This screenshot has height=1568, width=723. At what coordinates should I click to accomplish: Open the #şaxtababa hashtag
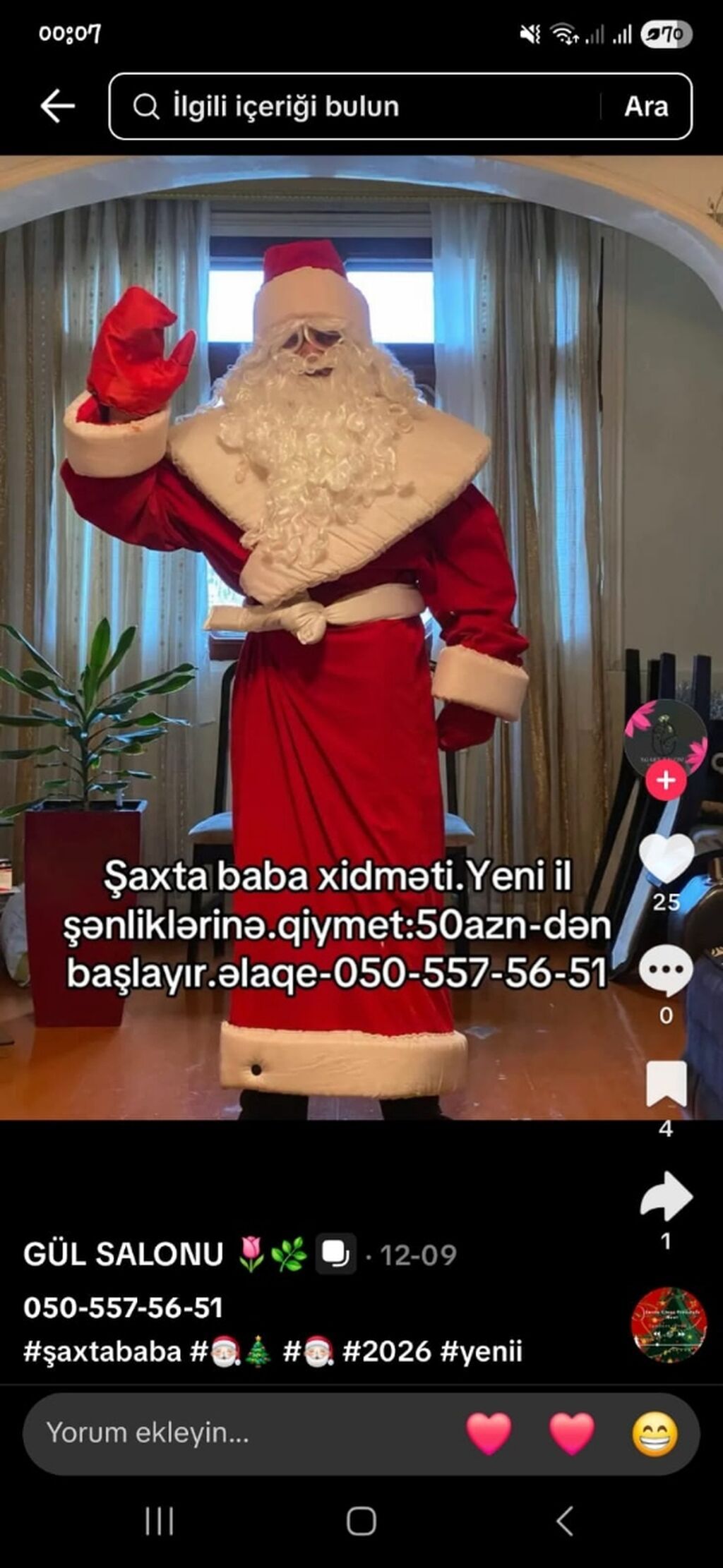[x=102, y=1351]
